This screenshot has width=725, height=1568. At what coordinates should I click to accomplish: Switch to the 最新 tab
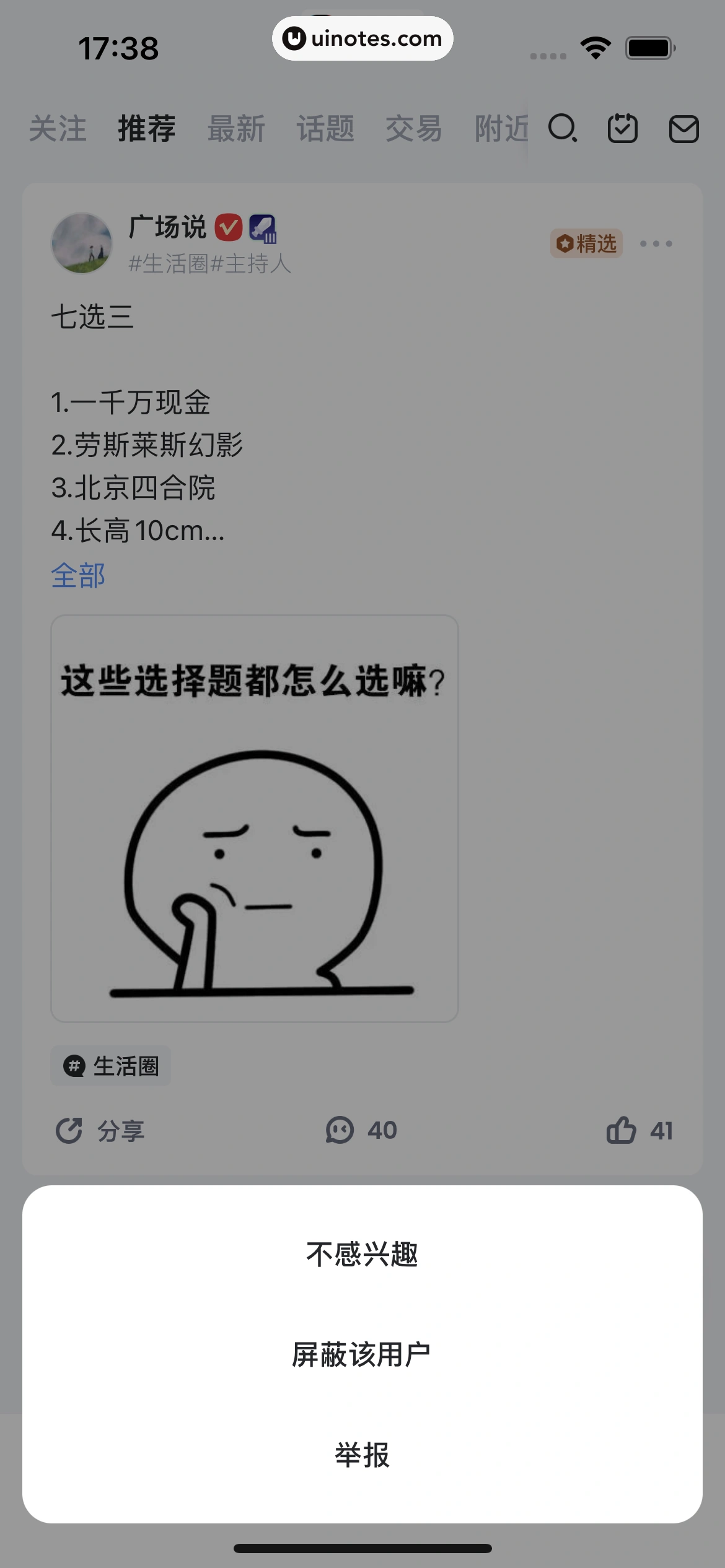(236, 129)
